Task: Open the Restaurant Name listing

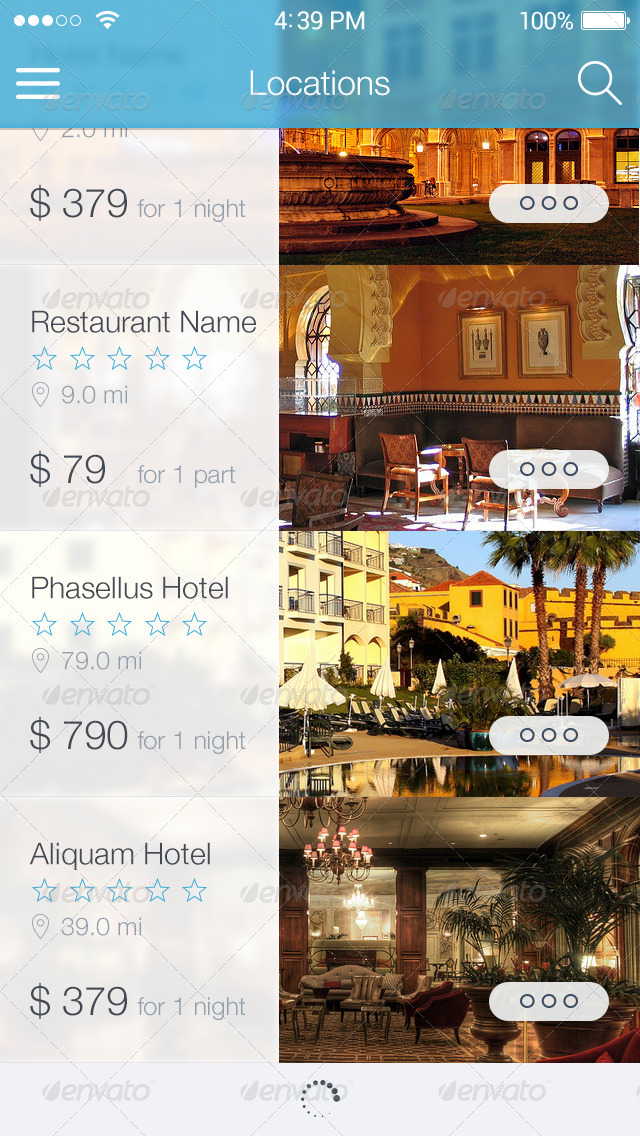Action: 143,322
